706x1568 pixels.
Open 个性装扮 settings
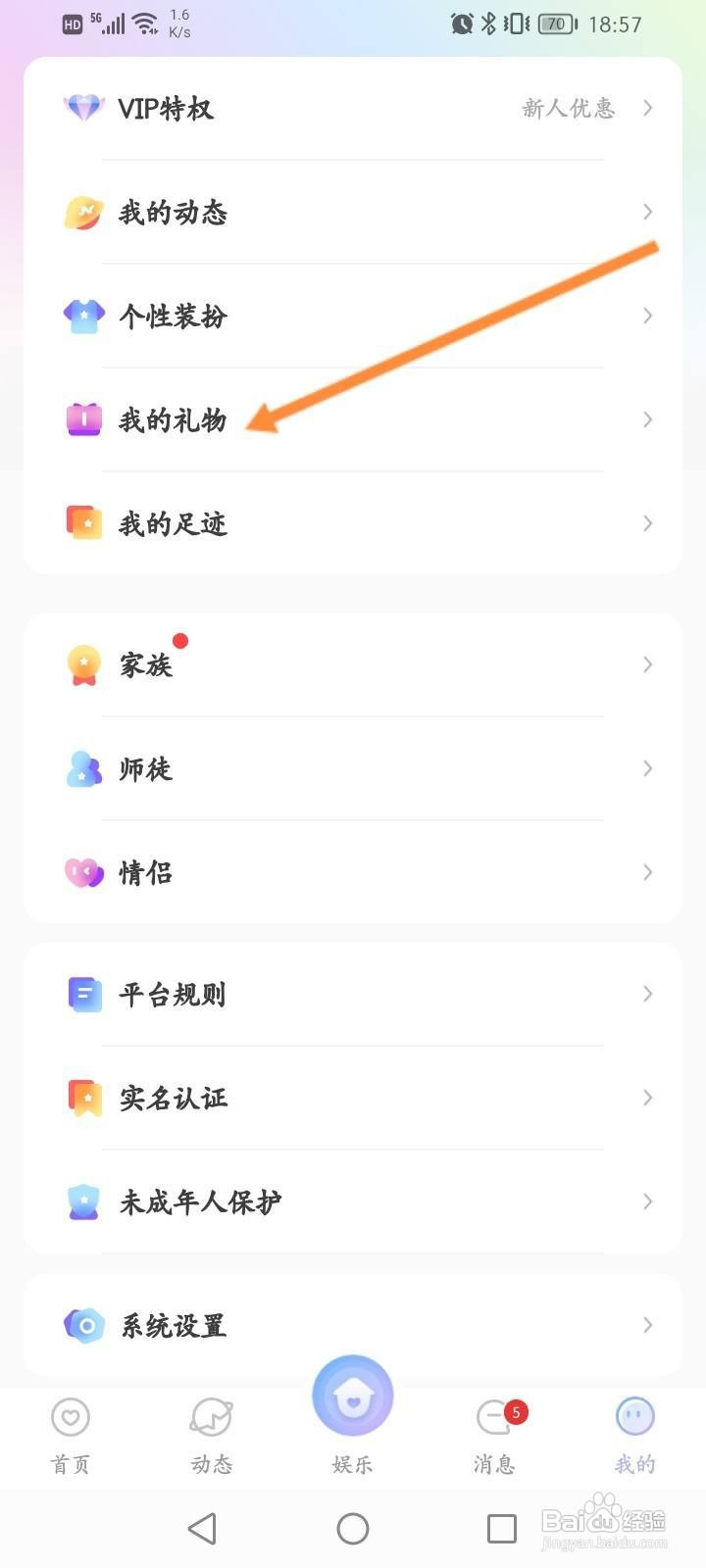353,316
